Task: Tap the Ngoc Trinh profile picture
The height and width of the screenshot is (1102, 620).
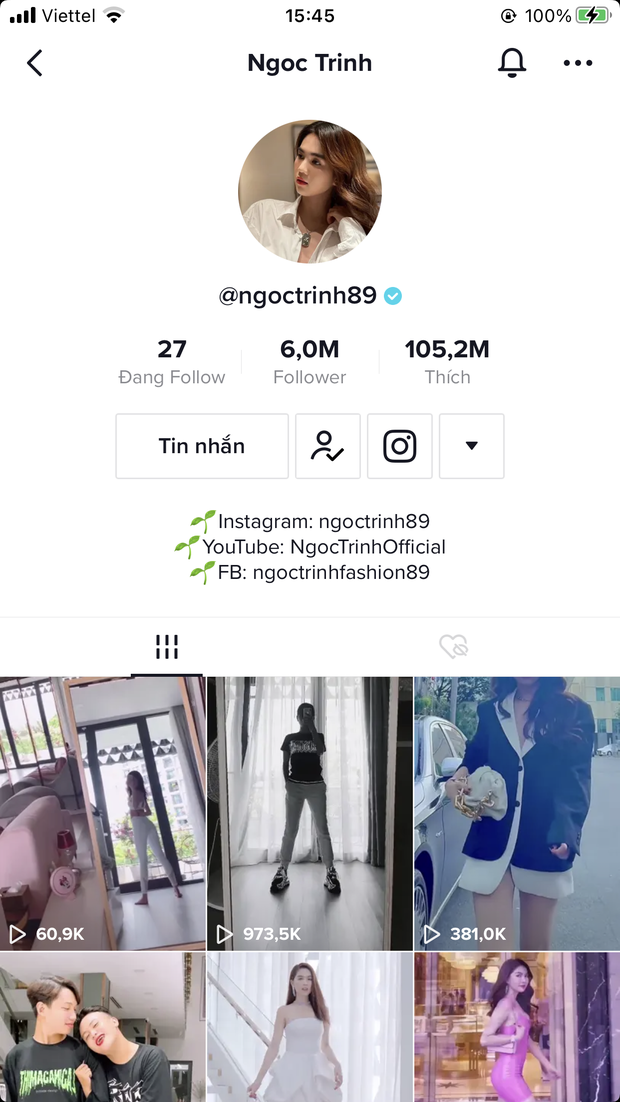Action: point(309,192)
